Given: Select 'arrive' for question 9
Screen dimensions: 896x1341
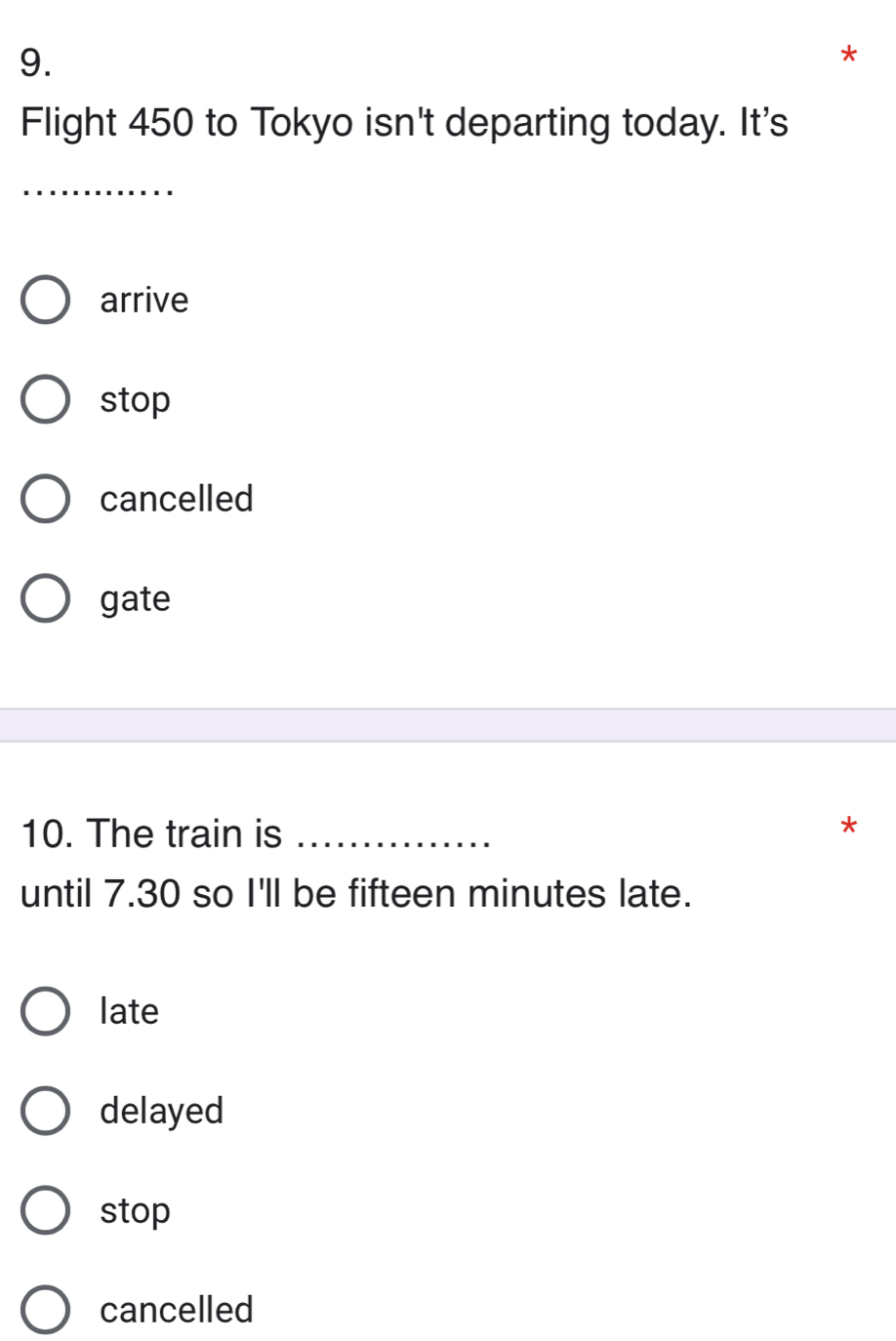Looking at the screenshot, I should coord(45,300).
